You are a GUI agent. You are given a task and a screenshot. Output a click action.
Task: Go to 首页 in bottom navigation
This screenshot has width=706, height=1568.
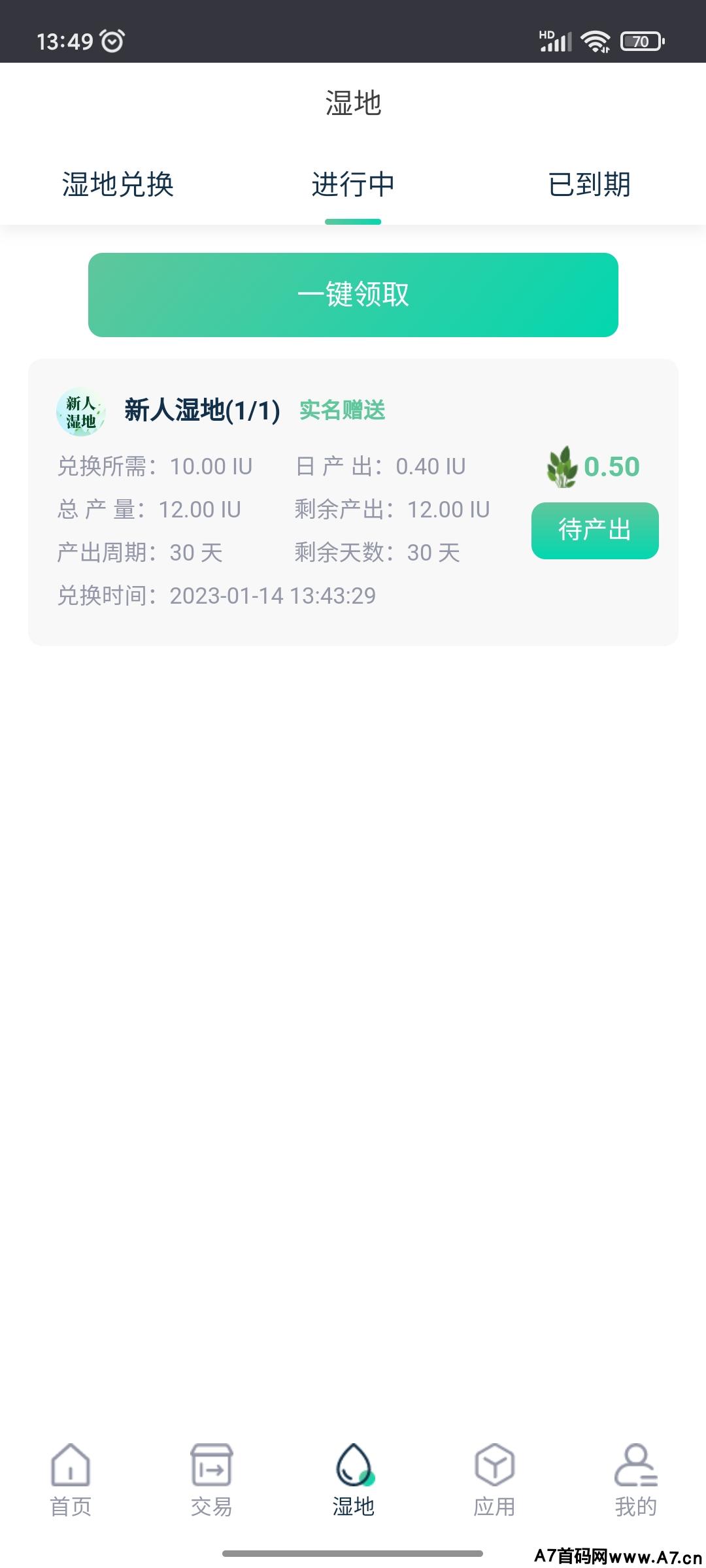click(71, 1480)
